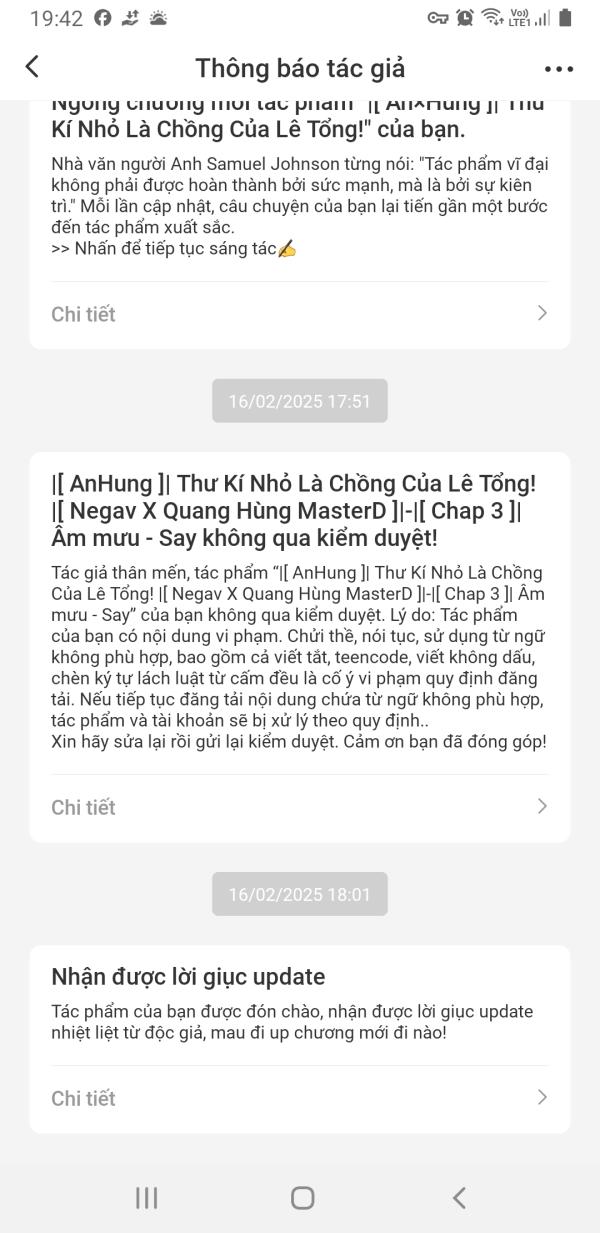Screen dimensions: 600x1233
Task: Show recent apps from the navigation bar
Action: 147,1198
